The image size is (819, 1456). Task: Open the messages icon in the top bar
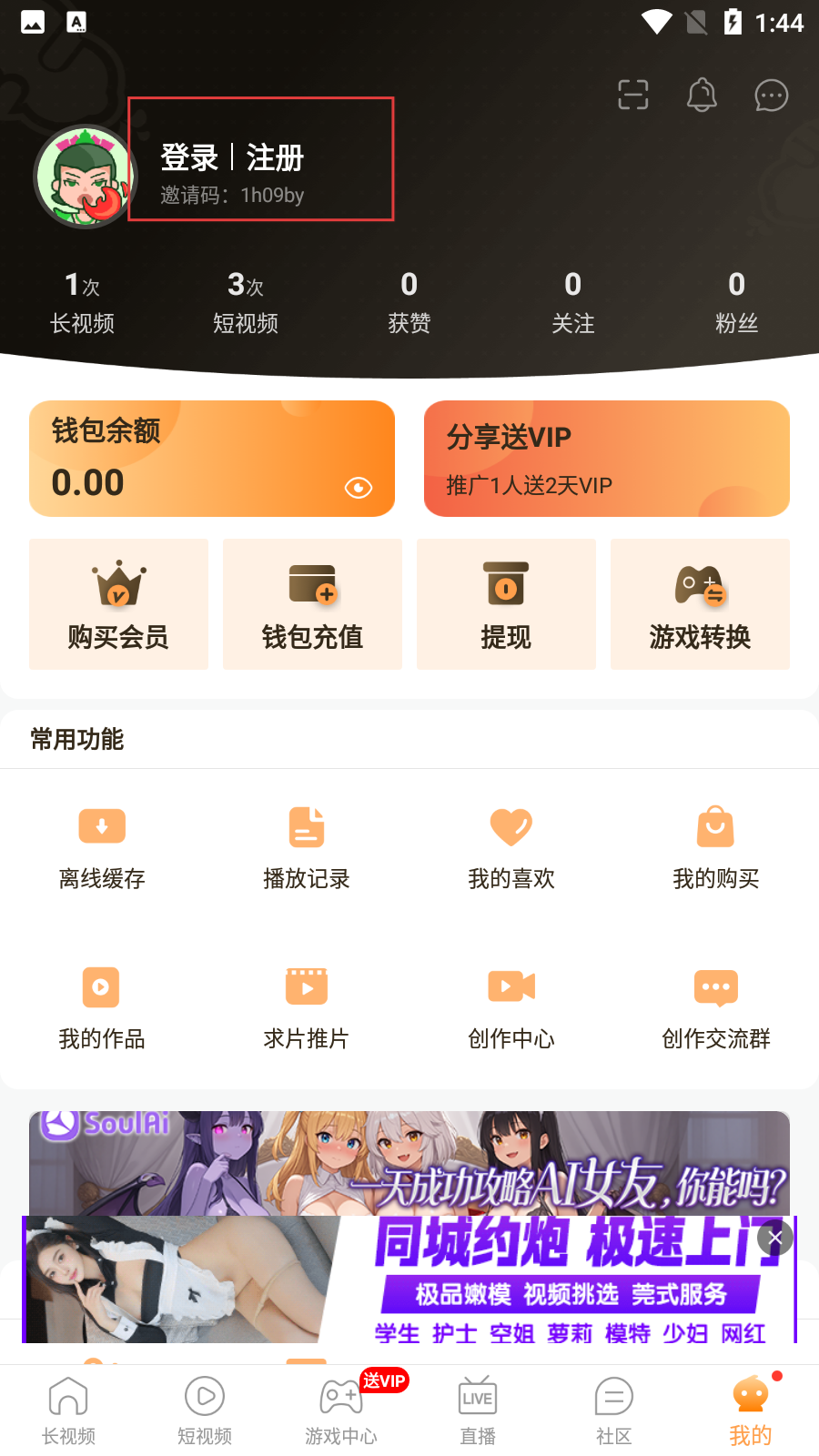coord(771,96)
